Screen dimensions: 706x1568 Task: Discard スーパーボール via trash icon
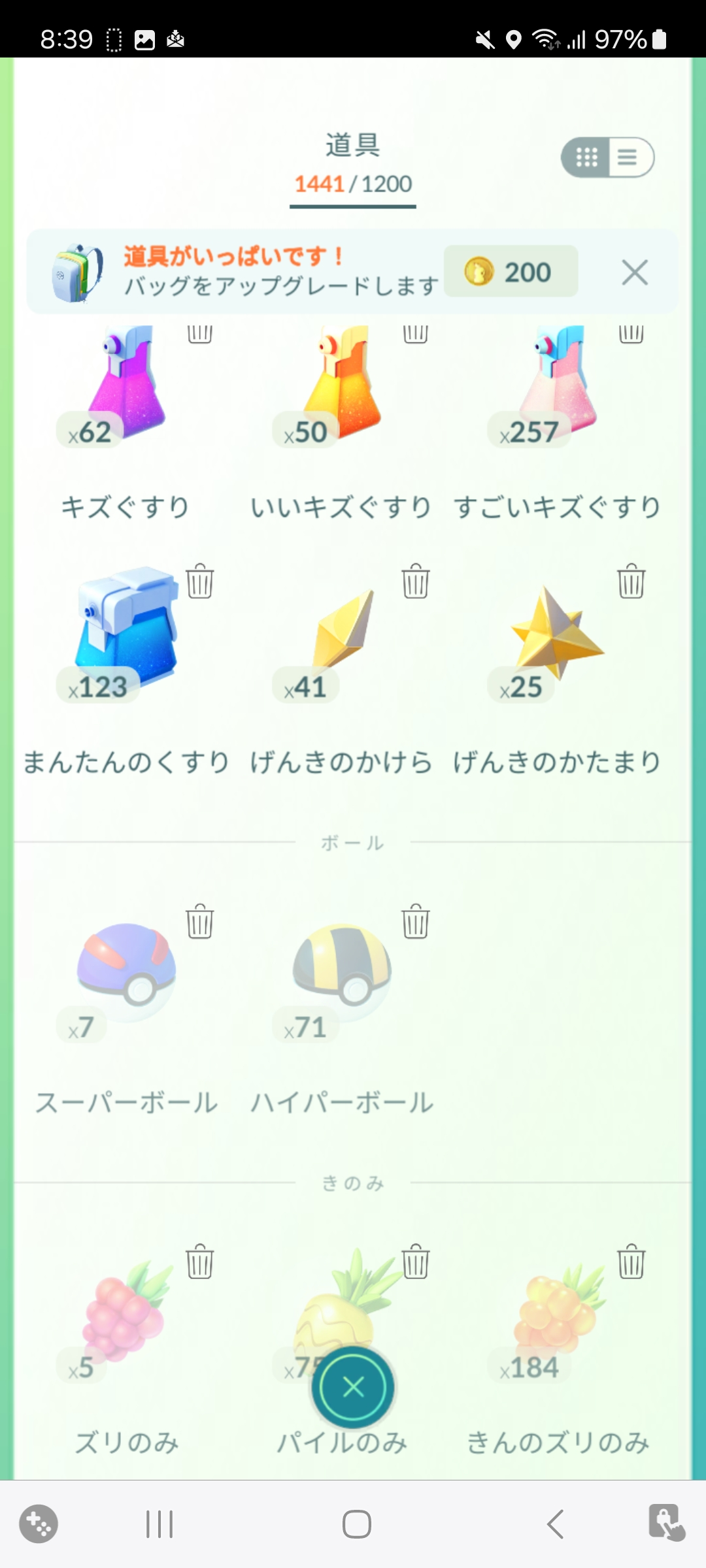(199, 921)
